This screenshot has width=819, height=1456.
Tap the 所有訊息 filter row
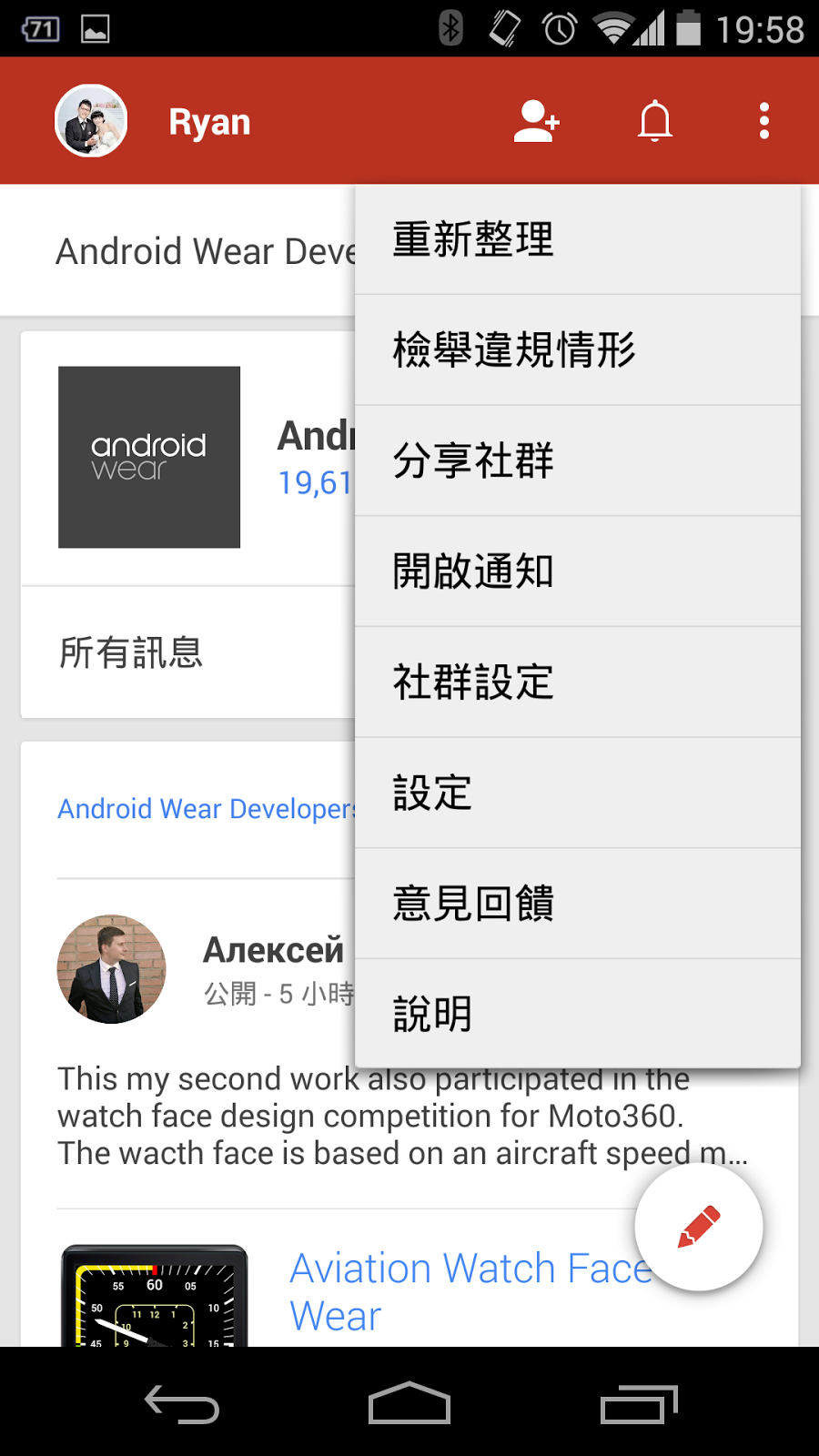tap(188, 652)
